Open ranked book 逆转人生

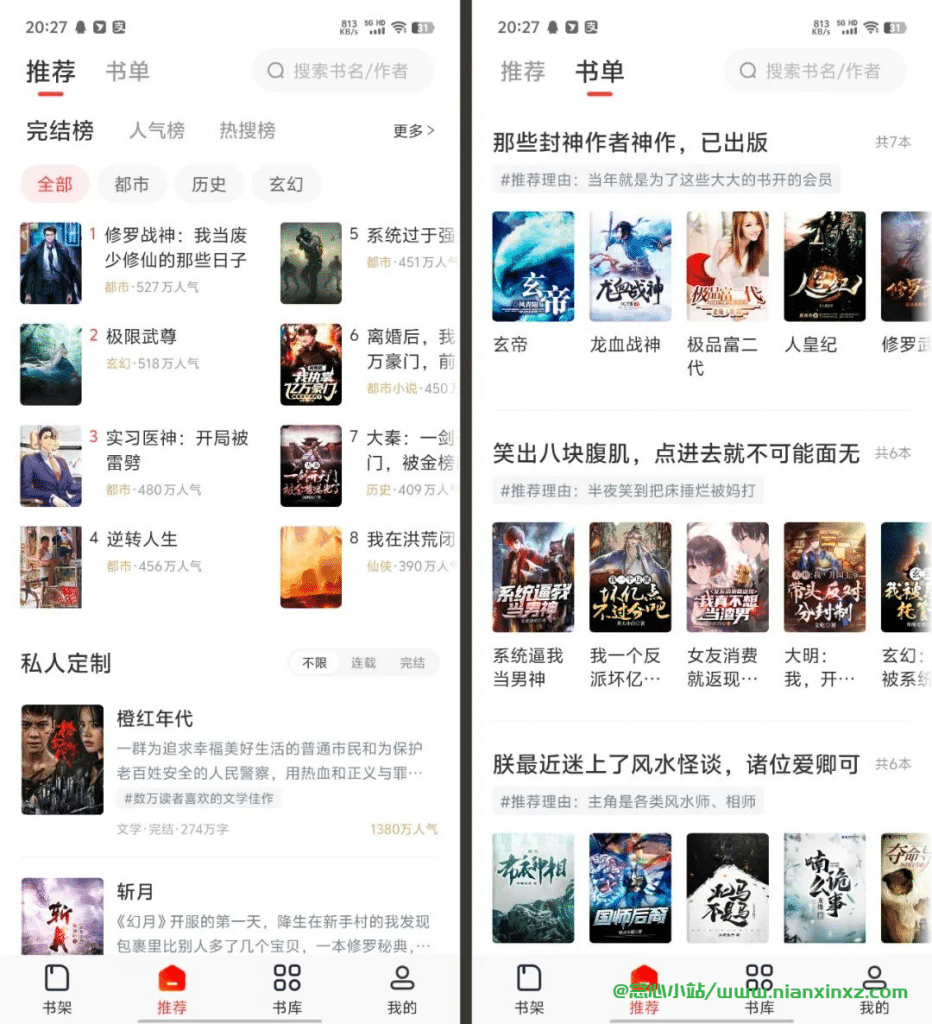[x=141, y=539]
